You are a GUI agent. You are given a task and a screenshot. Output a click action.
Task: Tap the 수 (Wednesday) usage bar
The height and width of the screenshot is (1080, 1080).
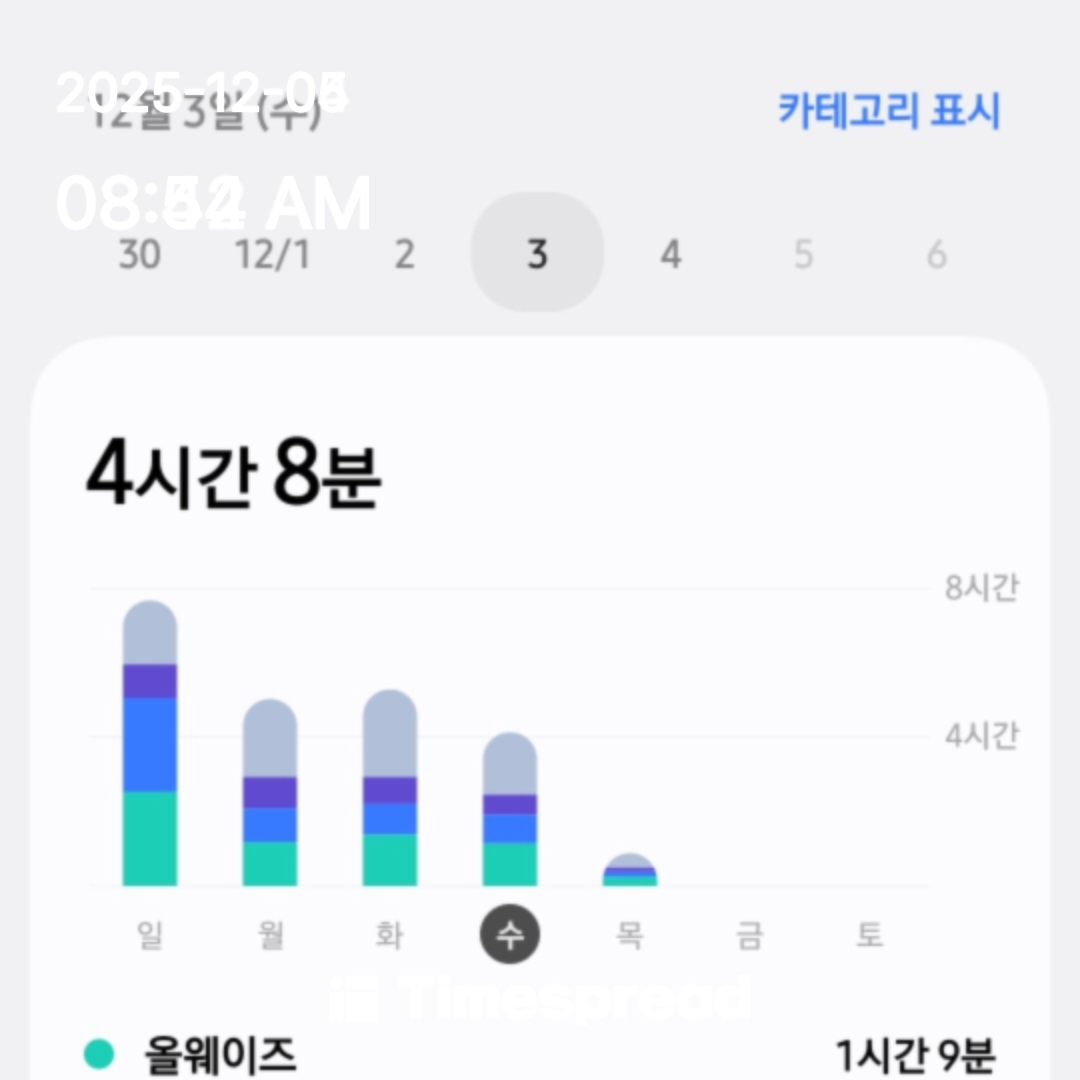pyautogui.click(x=510, y=810)
